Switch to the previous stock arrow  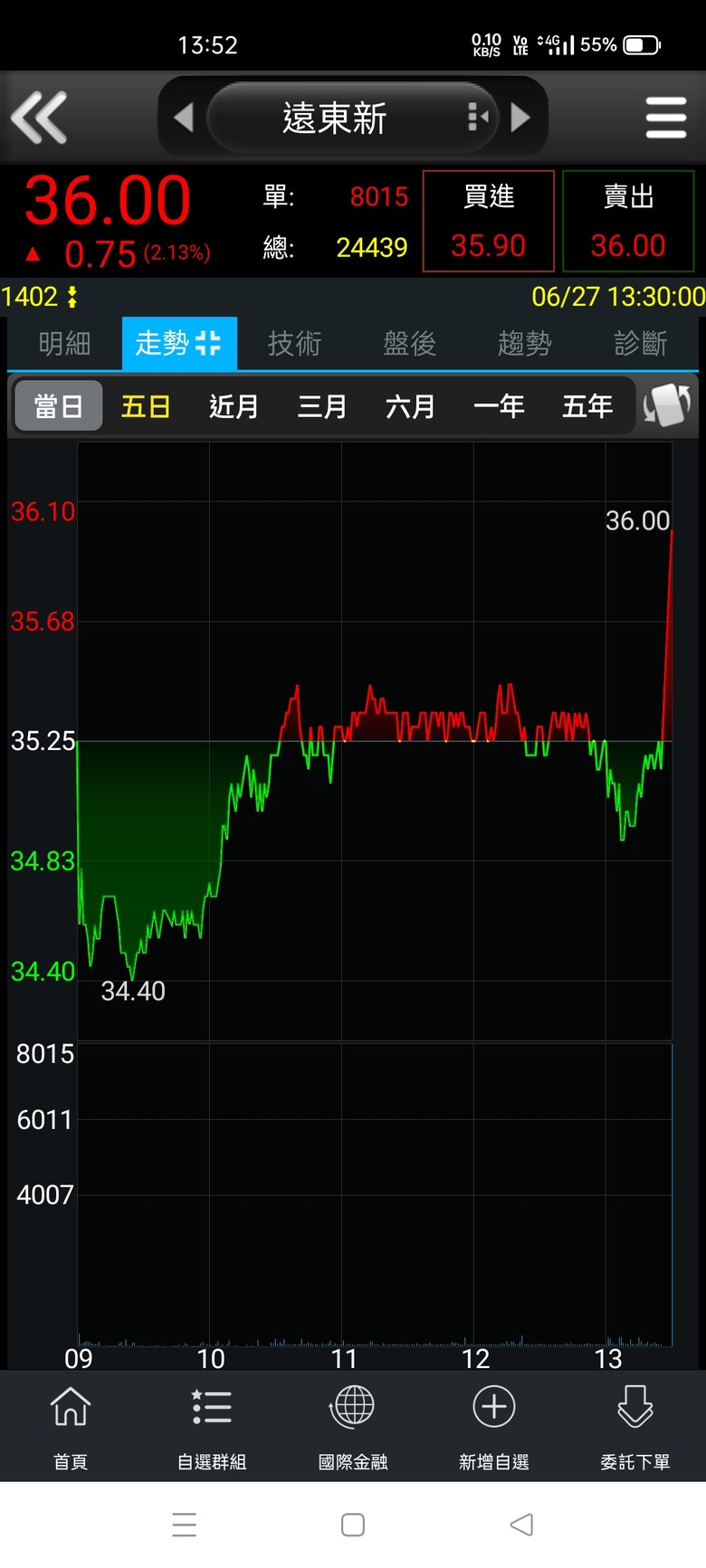tap(184, 117)
